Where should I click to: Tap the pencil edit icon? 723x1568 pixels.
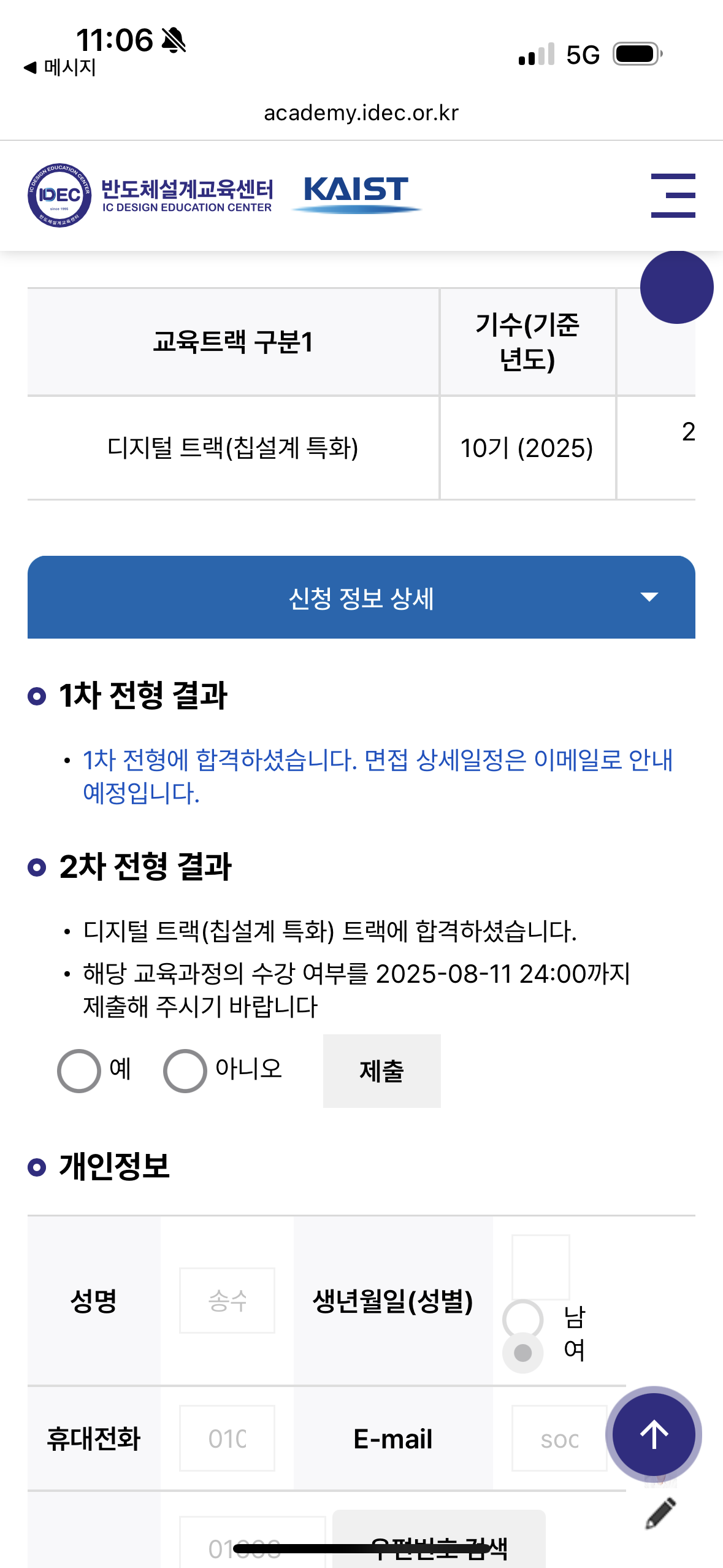[660, 1513]
